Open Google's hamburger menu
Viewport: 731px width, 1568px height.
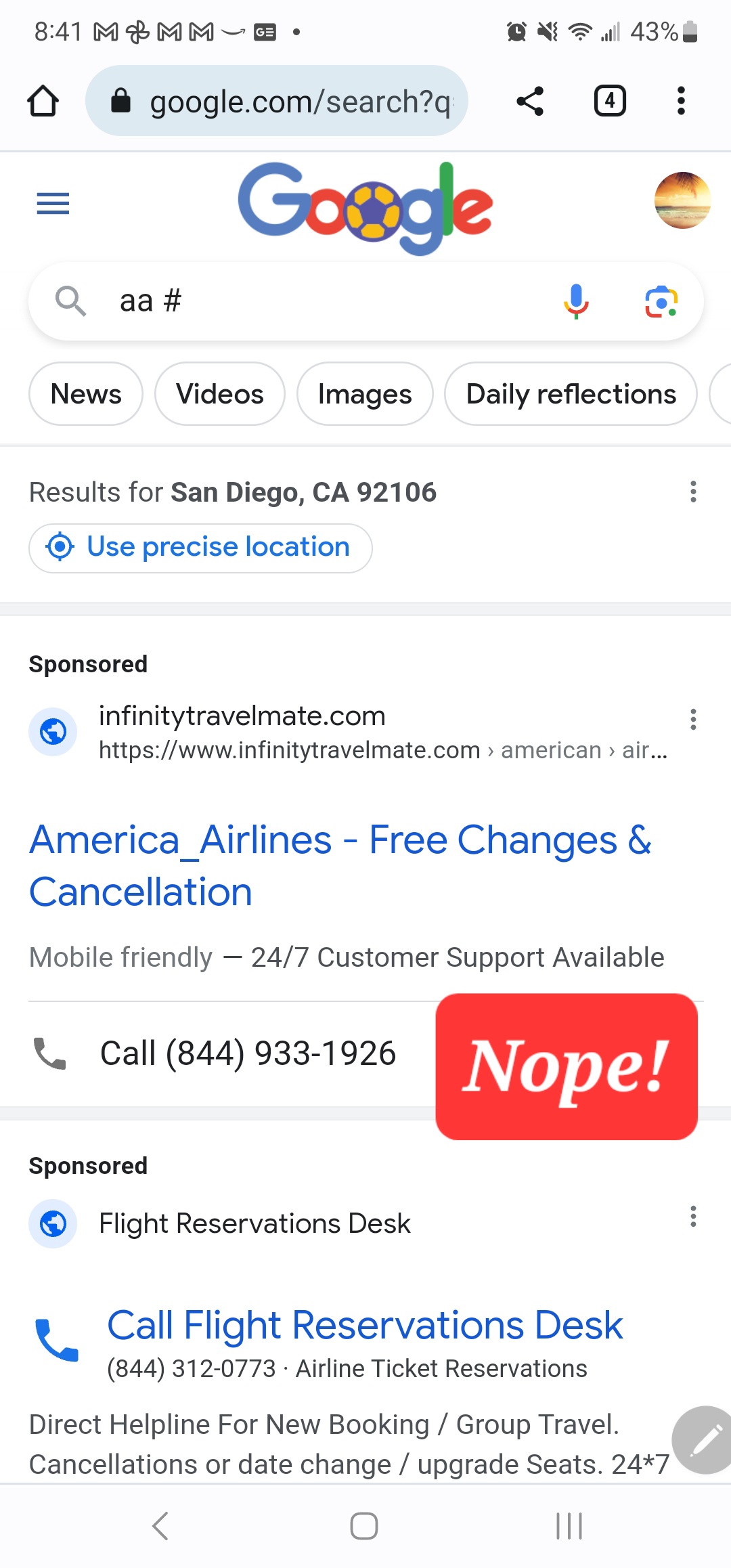pyautogui.click(x=53, y=203)
